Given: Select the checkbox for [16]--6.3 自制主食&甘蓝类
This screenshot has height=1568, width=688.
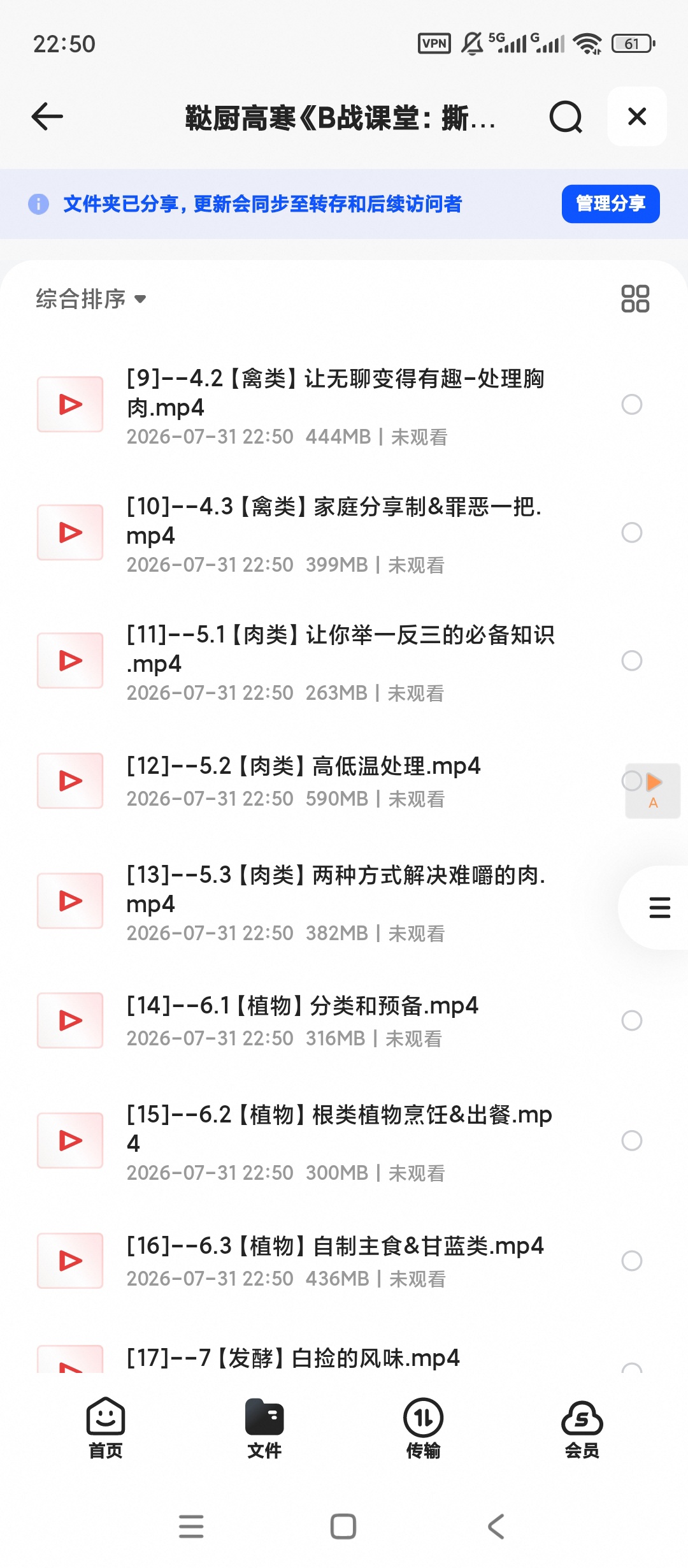Looking at the screenshot, I should pyautogui.click(x=632, y=1261).
